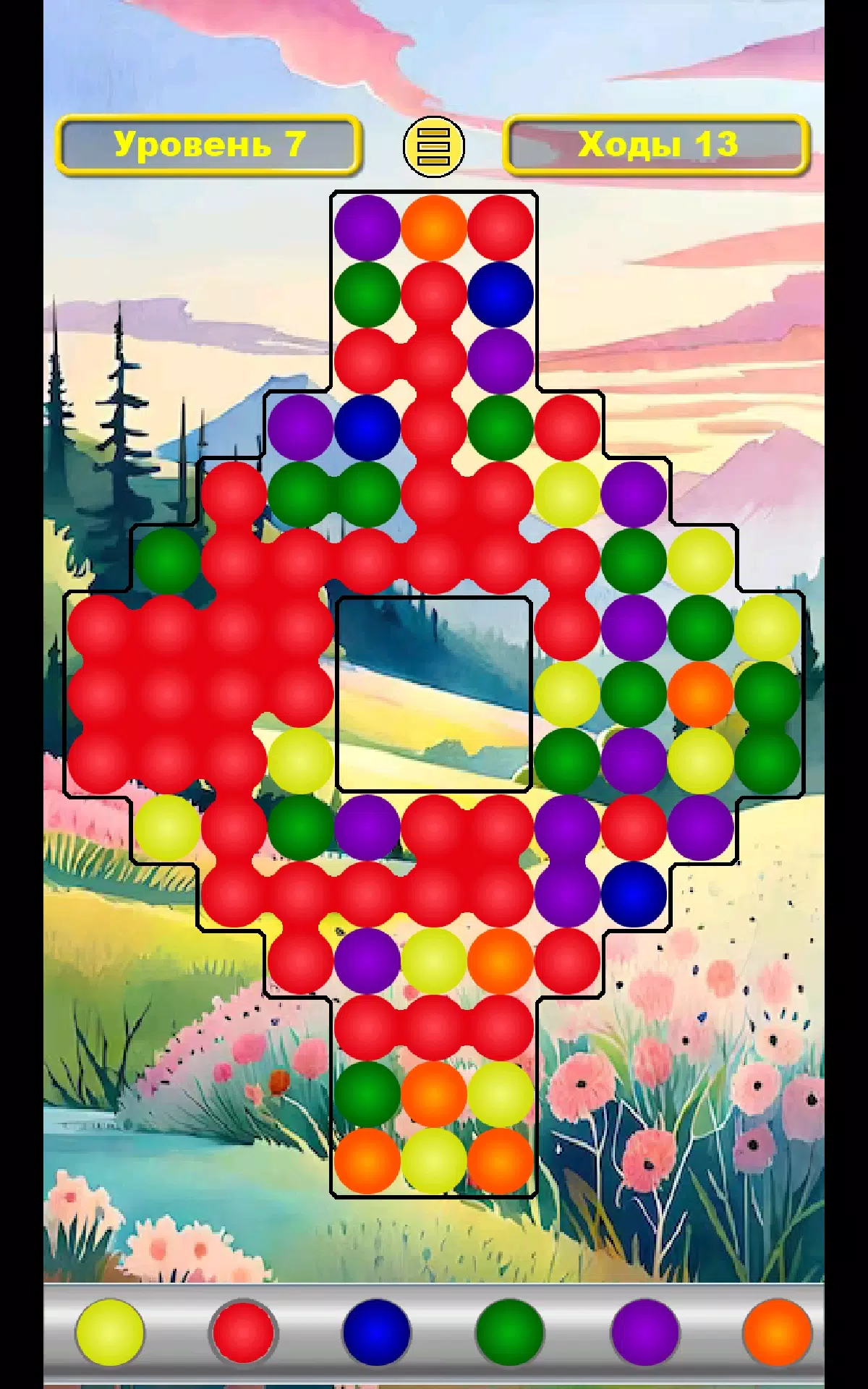The image size is (868, 1389).
Task: Choose the blue color ball
Action: [376, 1333]
